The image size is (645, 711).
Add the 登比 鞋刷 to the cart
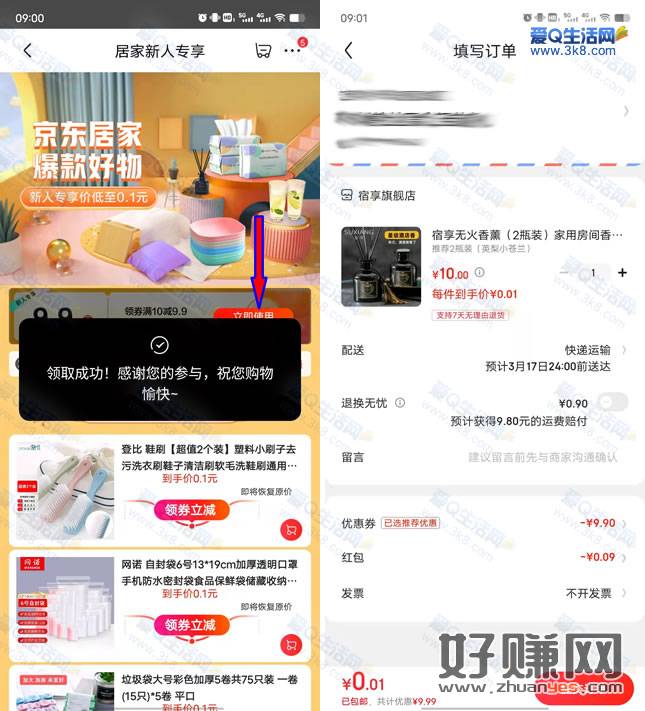pyautogui.click(x=292, y=530)
